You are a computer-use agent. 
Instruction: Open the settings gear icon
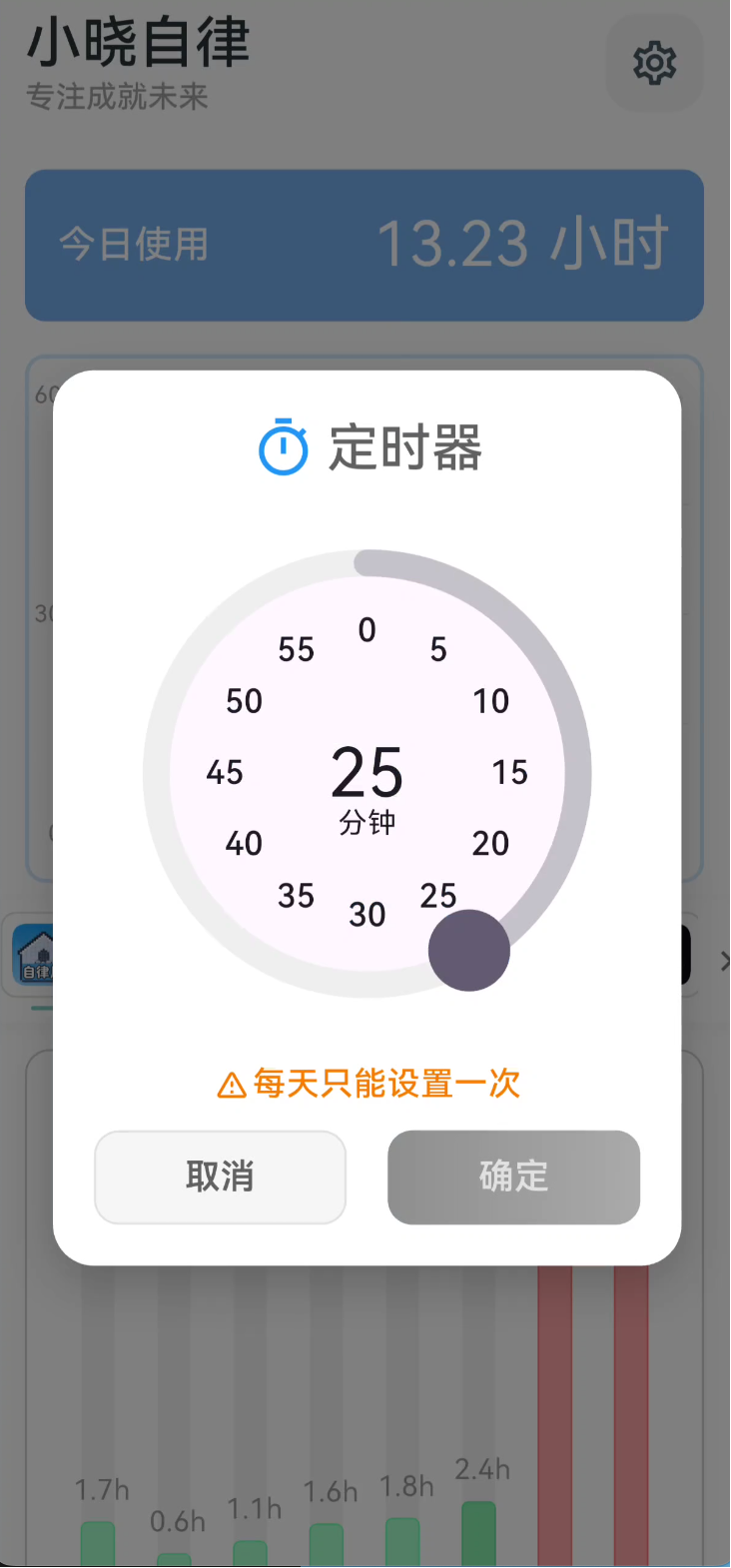(x=654, y=63)
